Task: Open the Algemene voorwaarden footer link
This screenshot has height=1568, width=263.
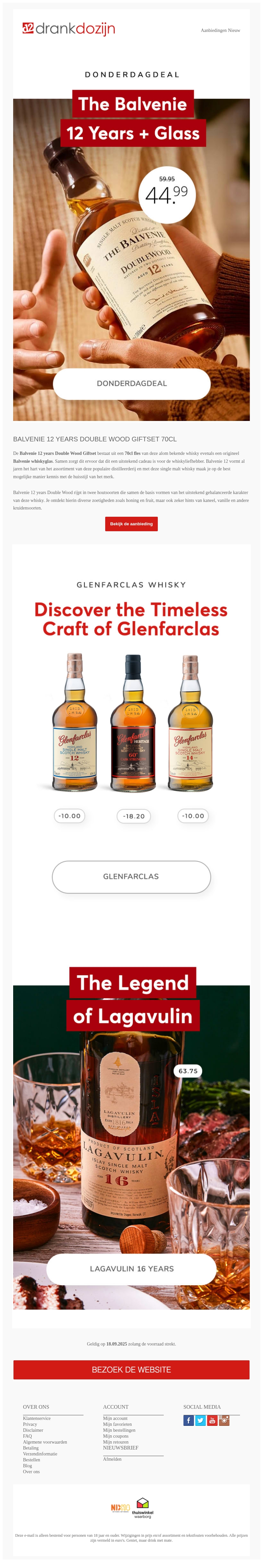Action: tap(45, 1442)
